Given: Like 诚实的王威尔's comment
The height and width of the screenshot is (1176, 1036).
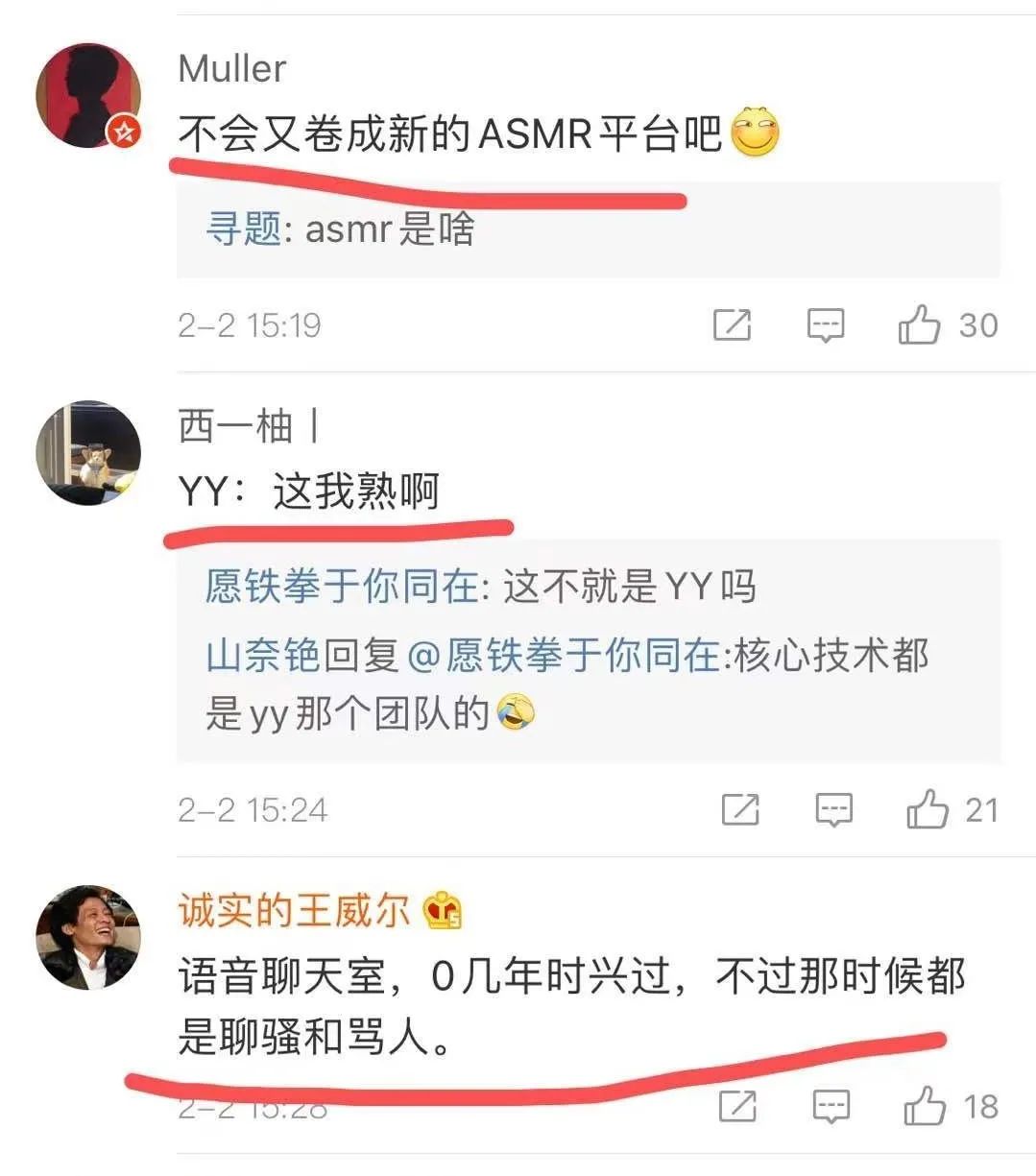Looking at the screenshot, I should (925, 1105).
